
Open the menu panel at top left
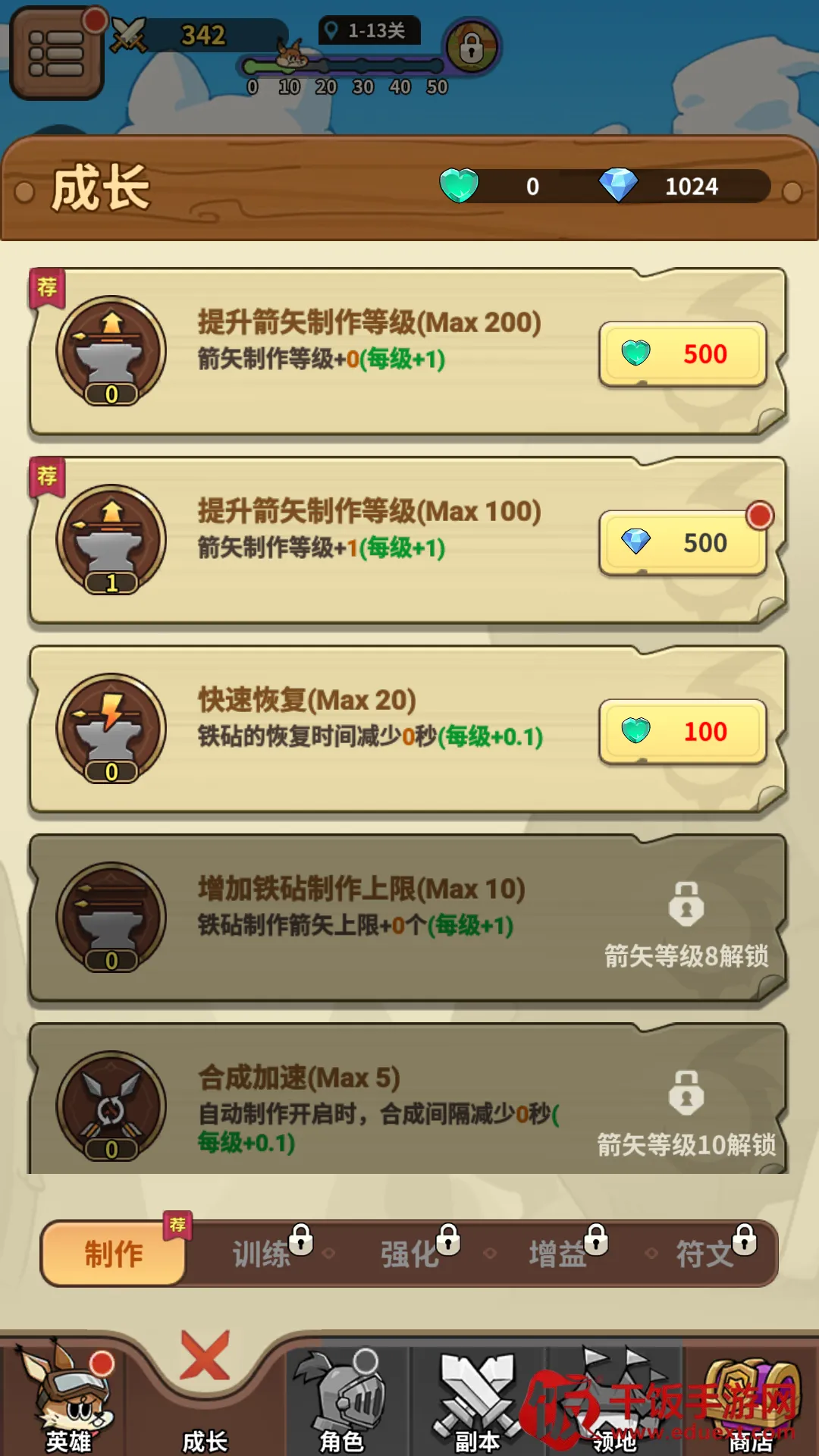(x=57, y=51)
